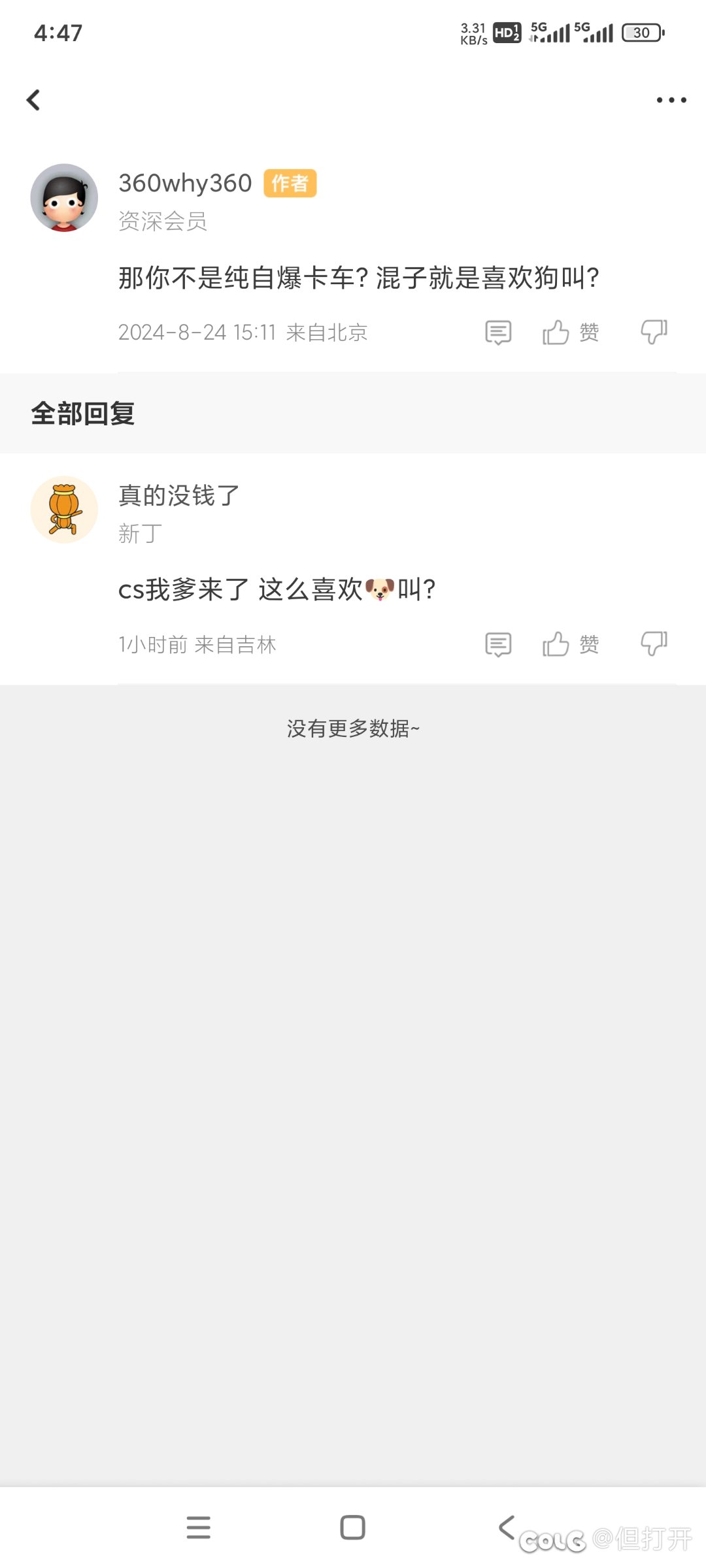
Task: Go back using the top-left arrow
Action: [x=33, y=100]
